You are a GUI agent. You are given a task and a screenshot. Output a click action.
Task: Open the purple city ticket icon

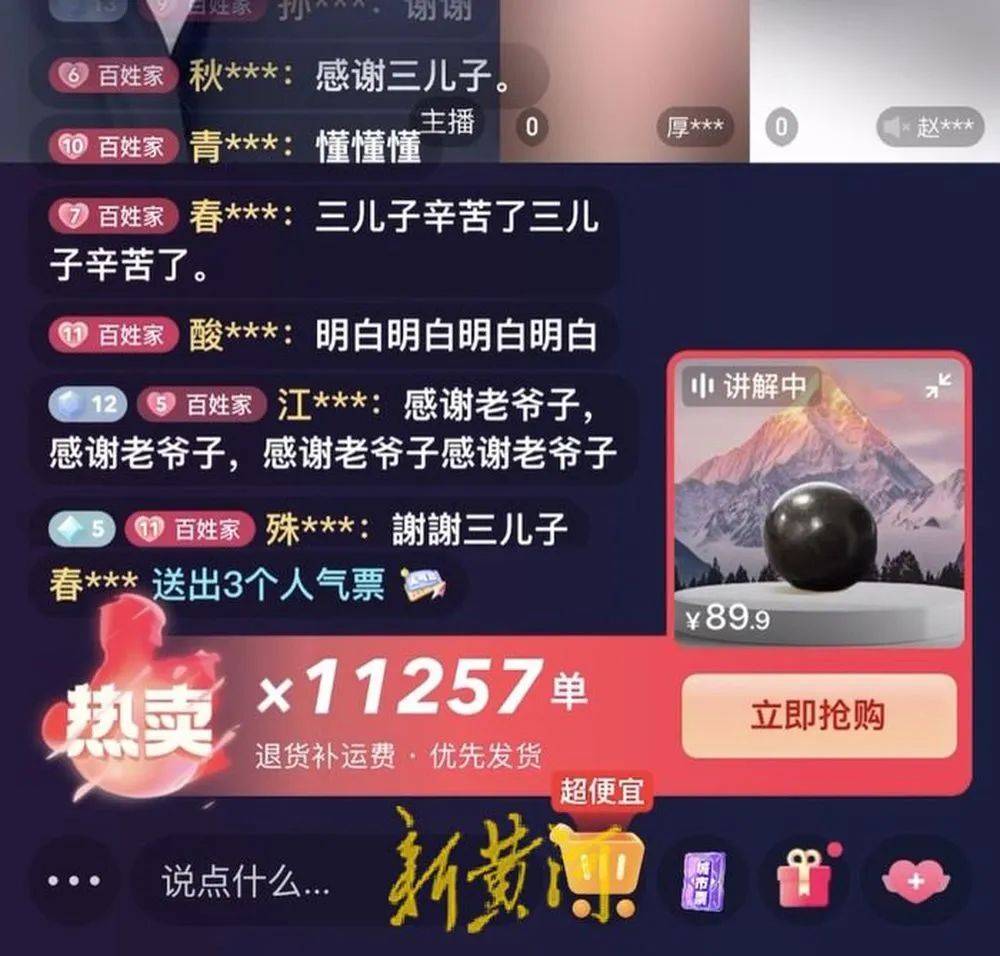703,882
